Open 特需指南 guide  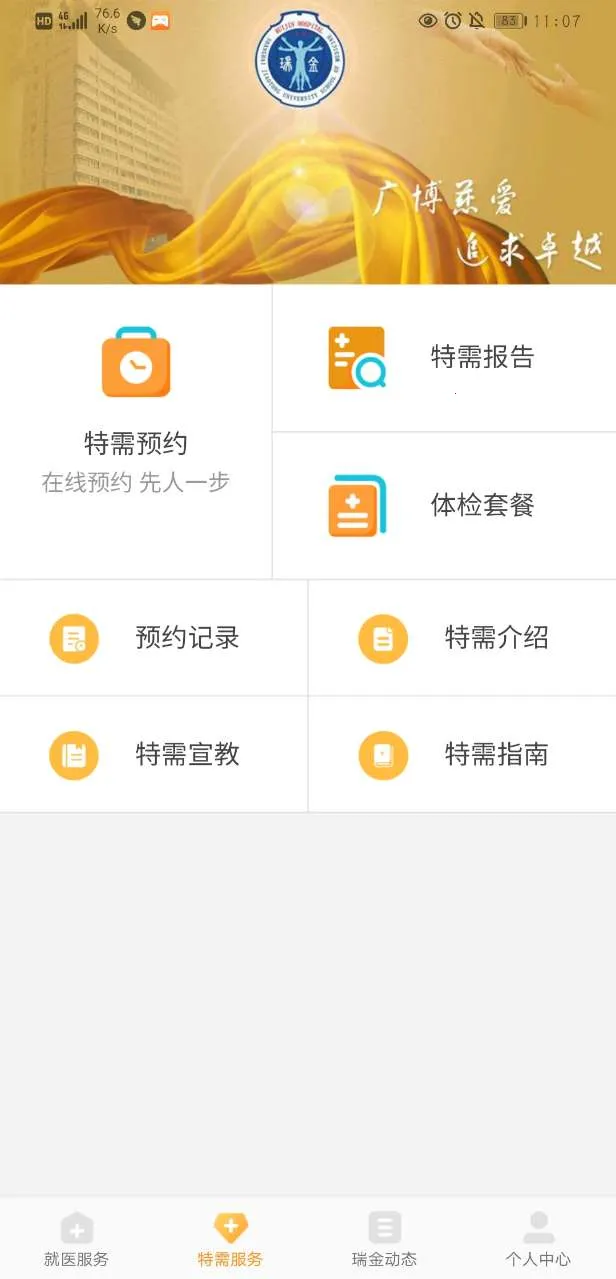coord(462,754)
